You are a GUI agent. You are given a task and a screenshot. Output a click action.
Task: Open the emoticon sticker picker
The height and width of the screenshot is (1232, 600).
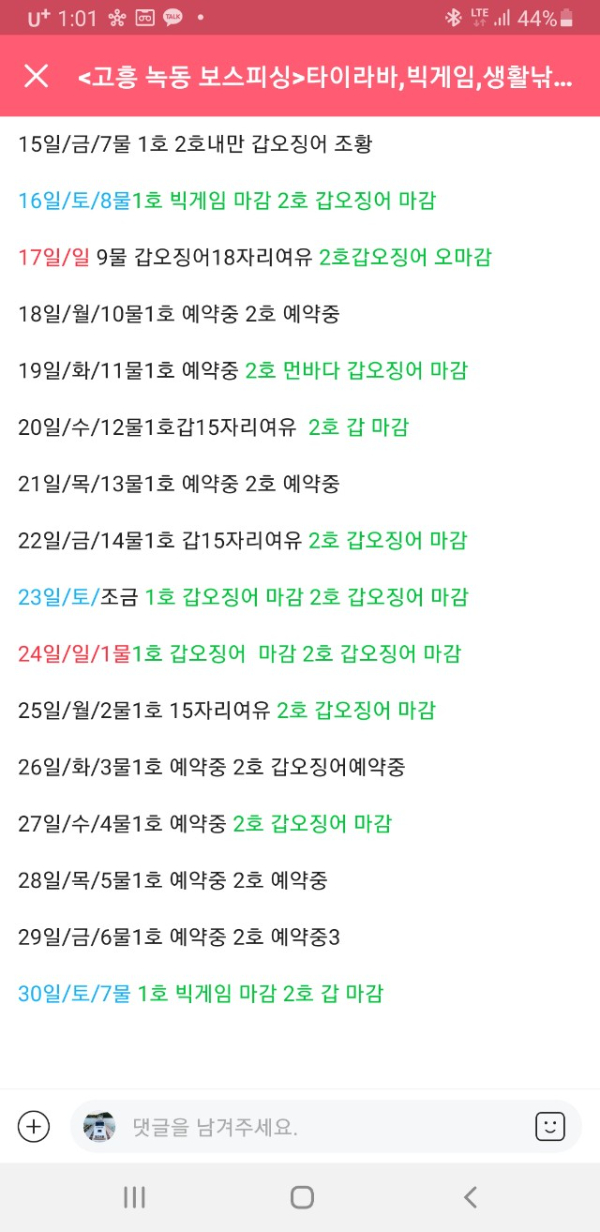point(550,1127)
